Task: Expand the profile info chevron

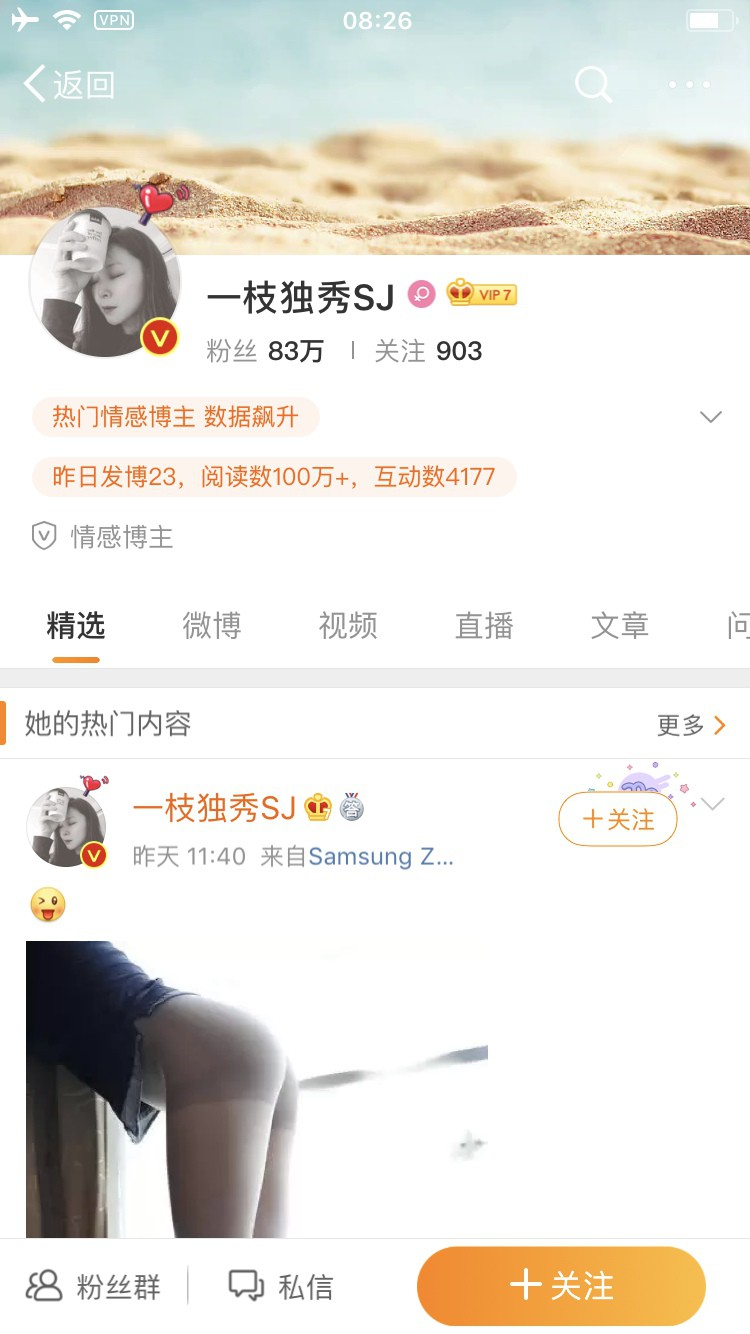Action: (710, 417)
